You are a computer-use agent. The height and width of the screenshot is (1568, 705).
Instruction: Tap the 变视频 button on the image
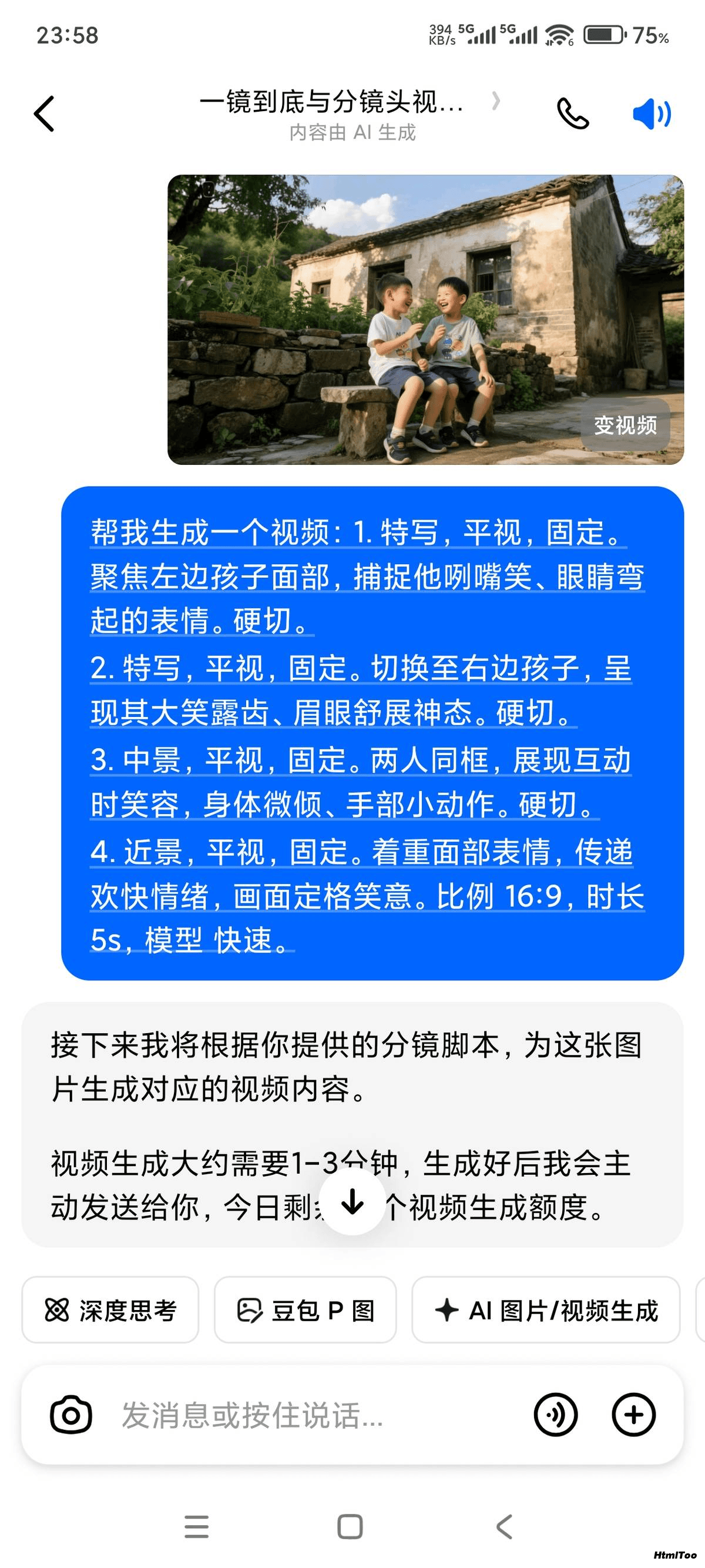pos(625,425)
